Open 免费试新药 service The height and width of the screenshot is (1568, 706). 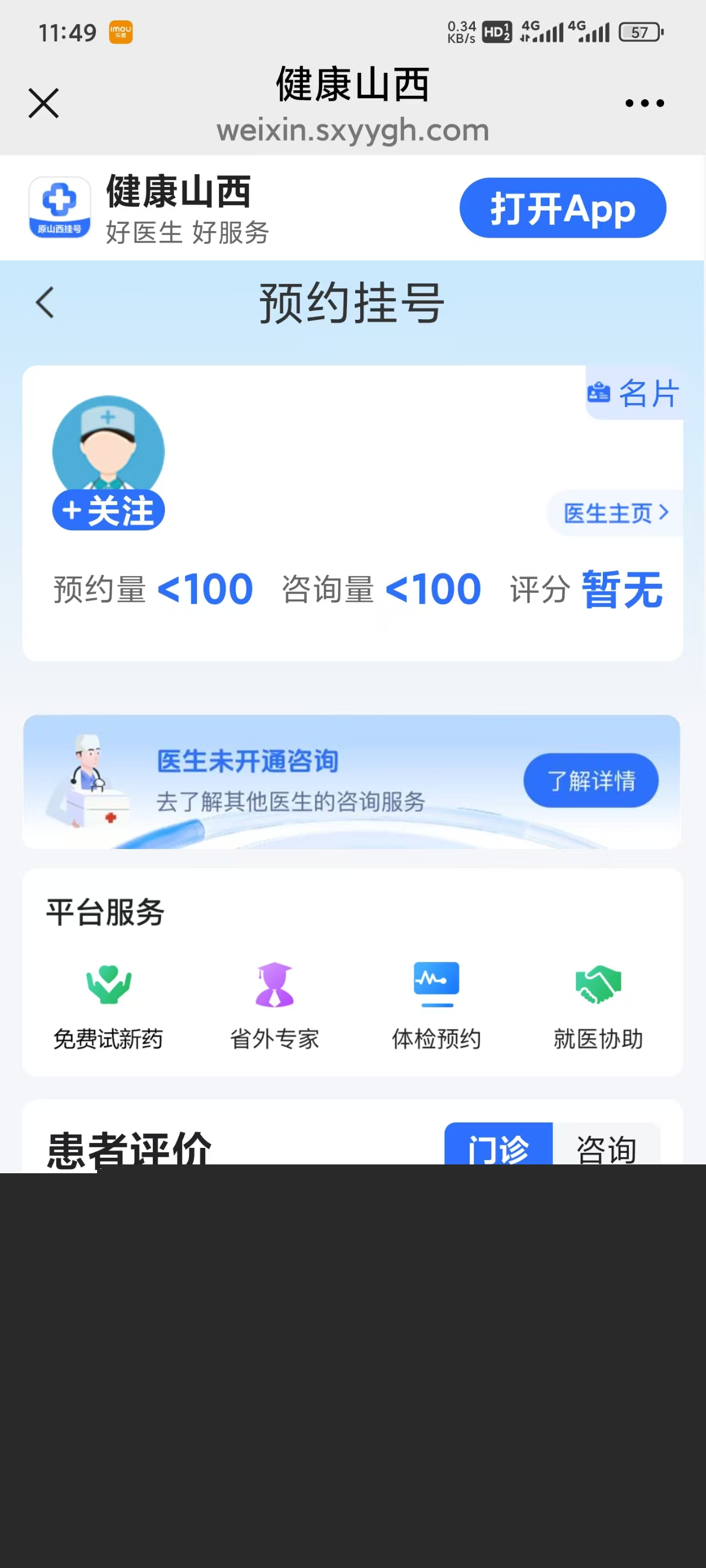tap(109, 1006)
